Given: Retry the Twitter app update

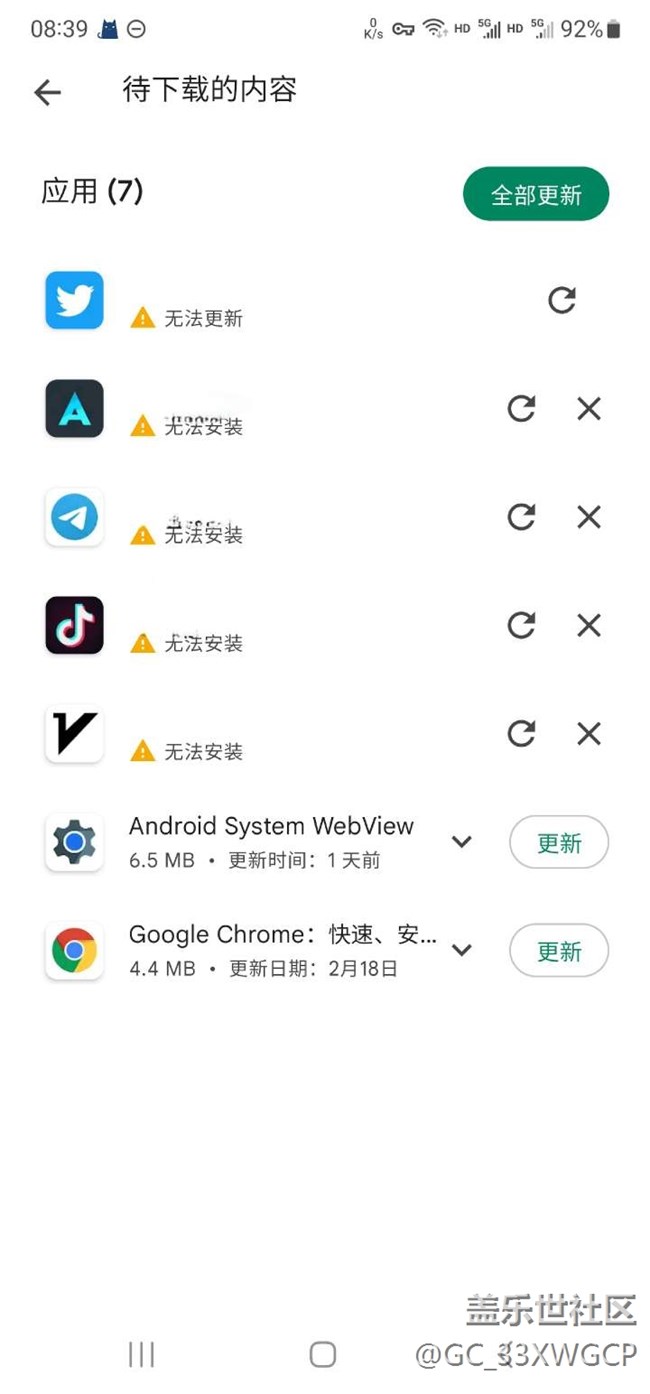Looking at the screenshot, I should pyautogui.click(x=562, y=300).
